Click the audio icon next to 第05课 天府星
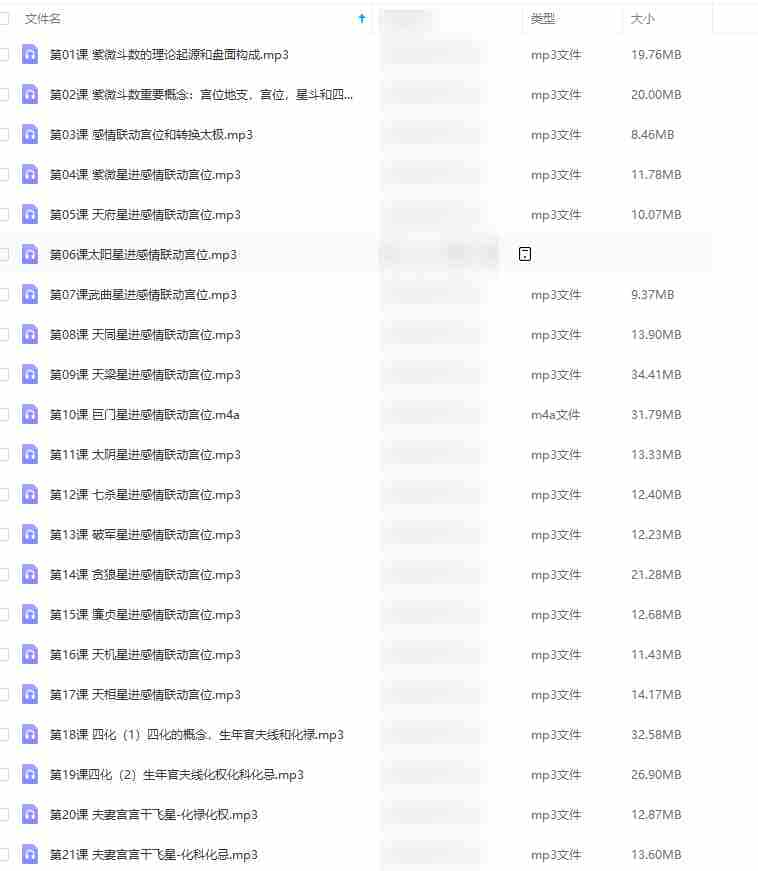758x871 pixels. coord(29,214)
